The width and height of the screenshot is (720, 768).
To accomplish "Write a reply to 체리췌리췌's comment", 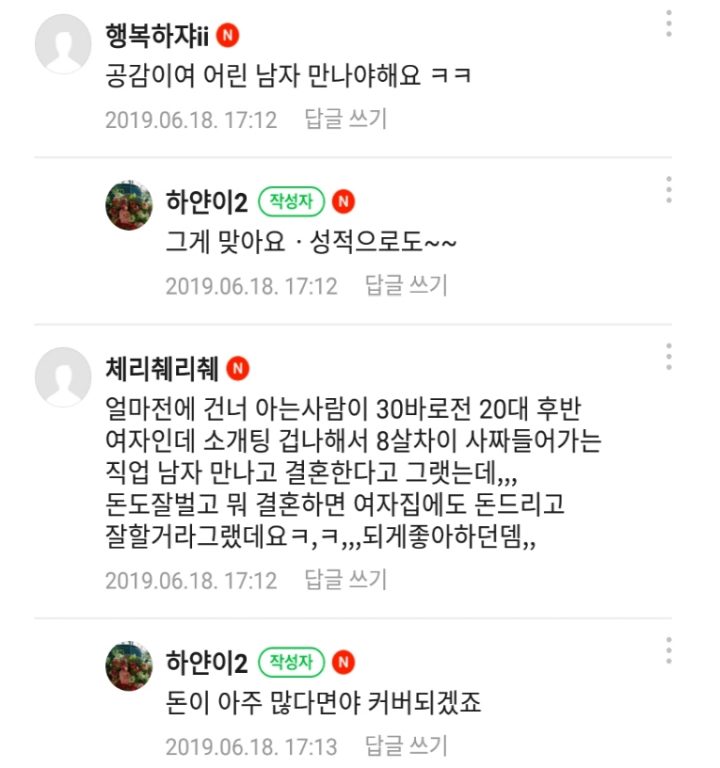I will [x=345, y=579].
